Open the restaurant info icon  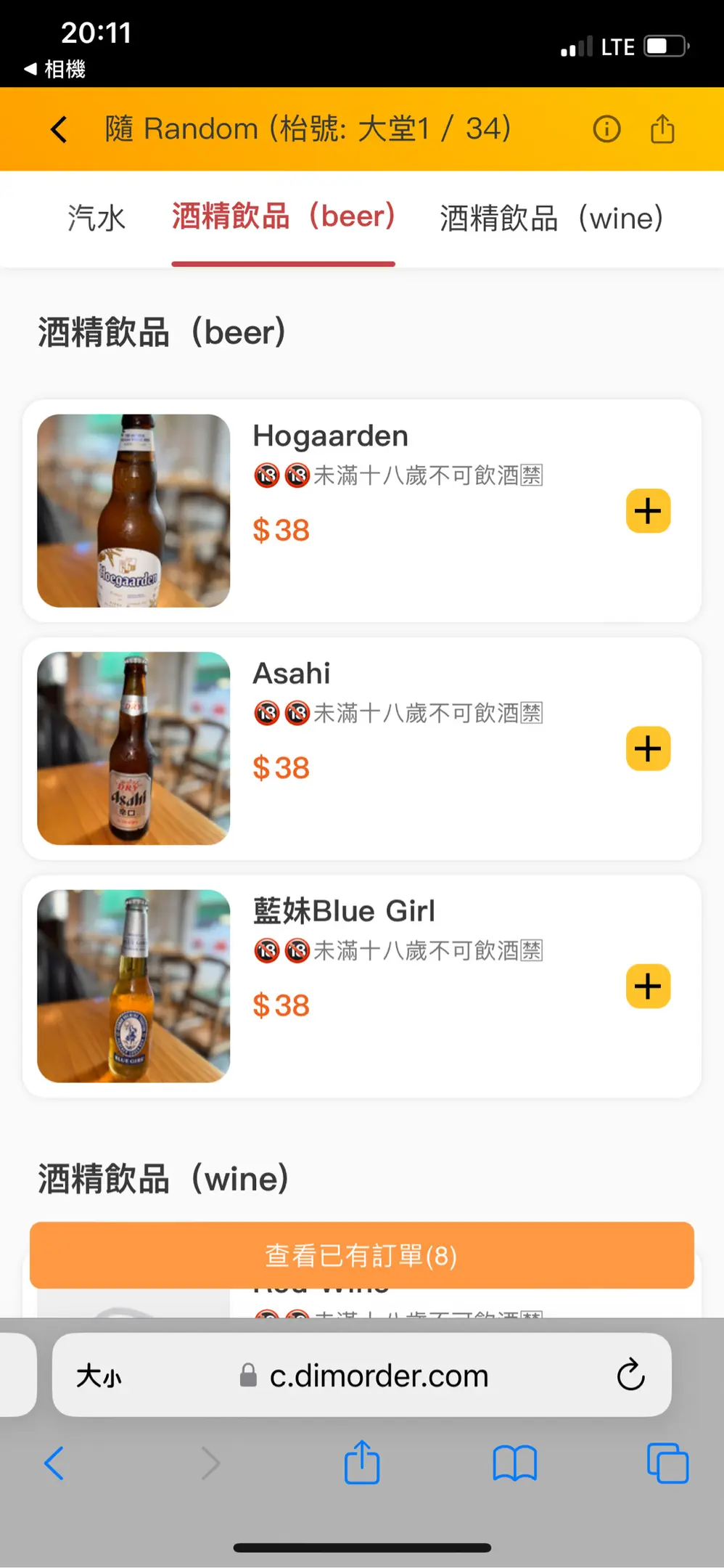coord(606,129)
